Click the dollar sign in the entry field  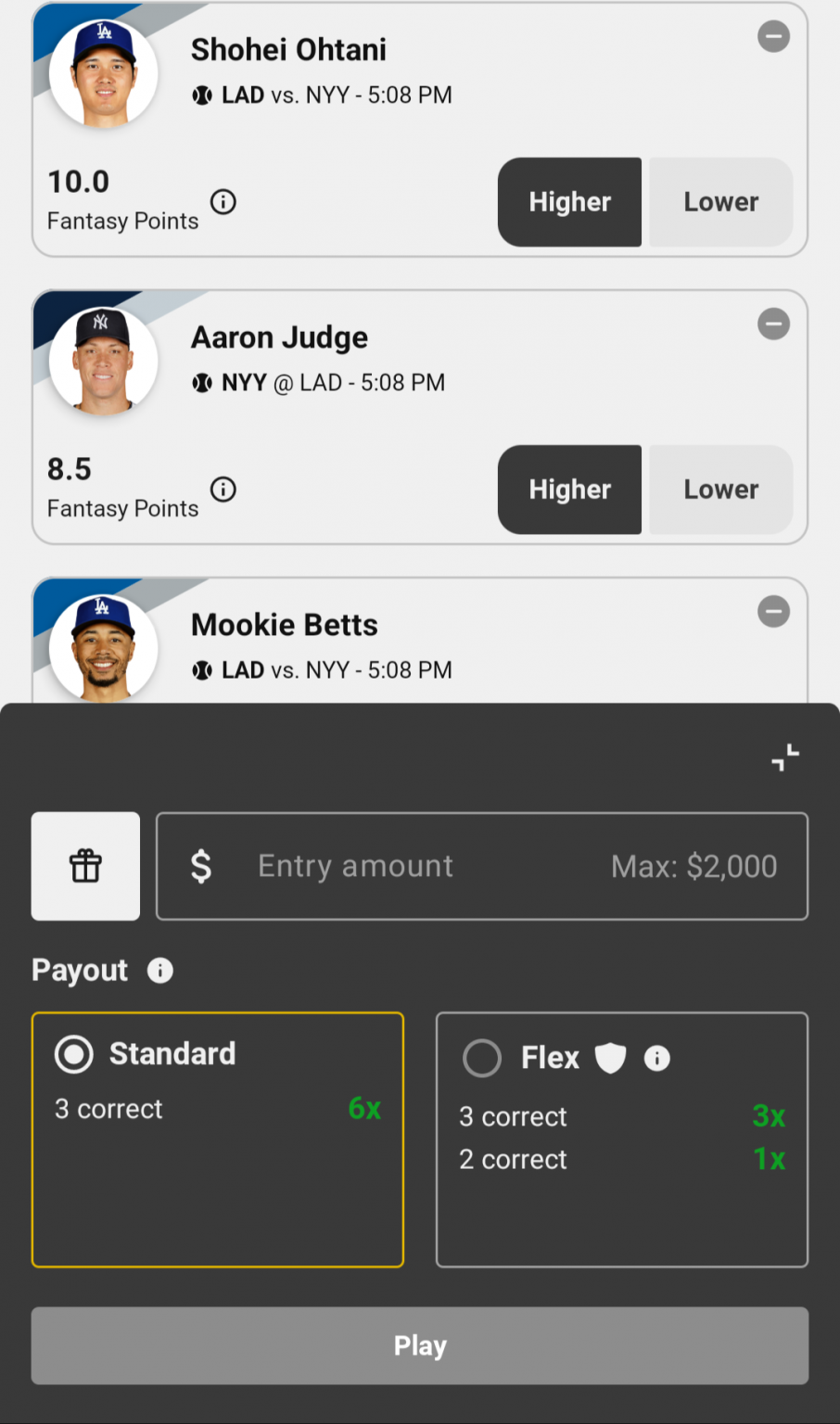[200, 866]
